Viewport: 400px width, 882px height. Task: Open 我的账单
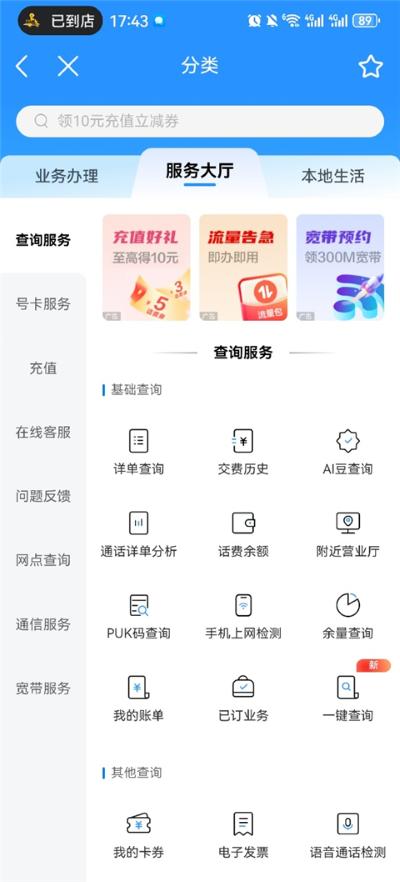(138, 699)
